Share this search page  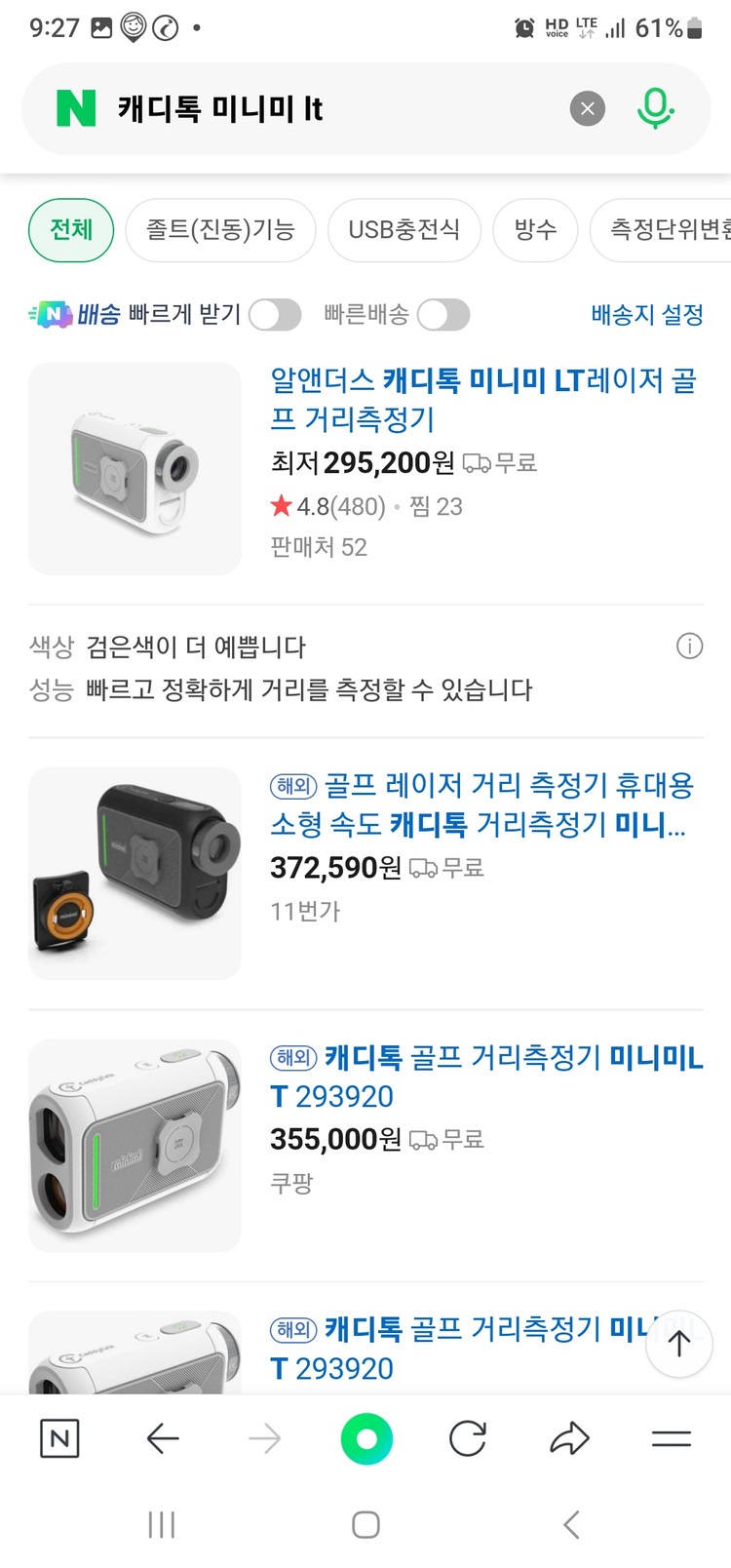[569, 1439]
